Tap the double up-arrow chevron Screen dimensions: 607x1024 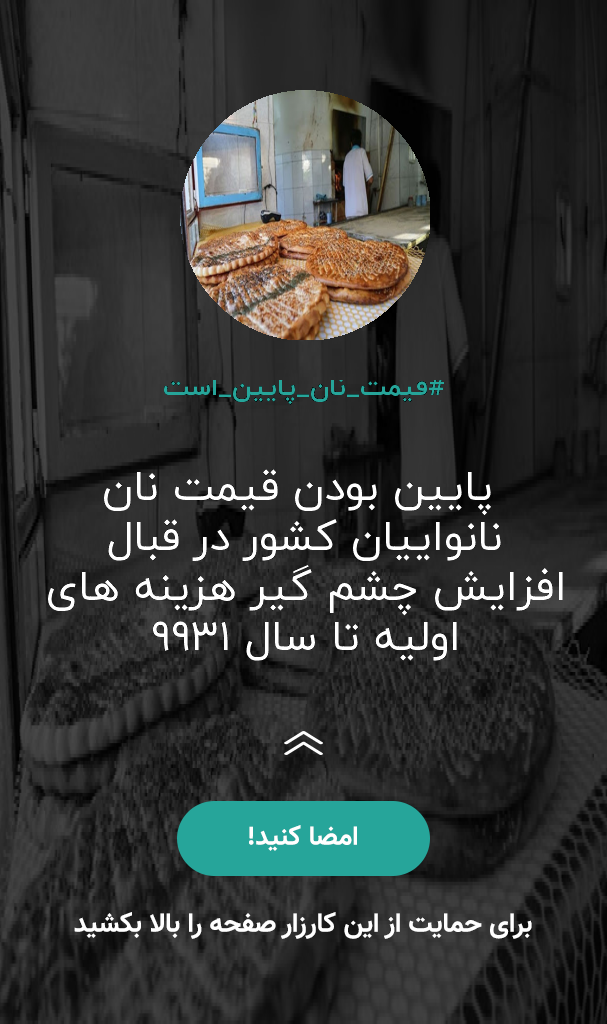pos(303,743)
